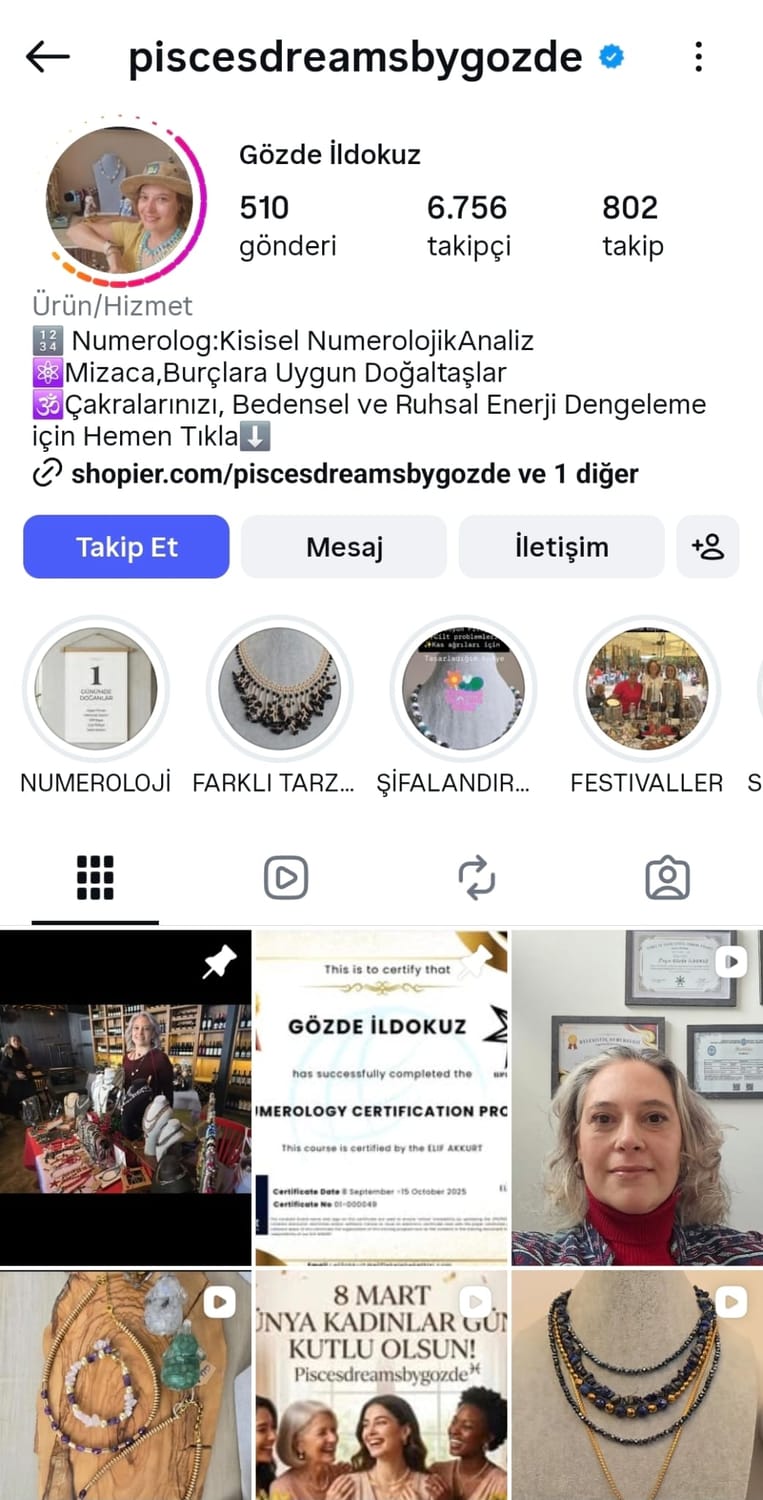Open the NUMEROLOJİ story highlight
The image size is (763, 1500).
[x=95, y=688]
